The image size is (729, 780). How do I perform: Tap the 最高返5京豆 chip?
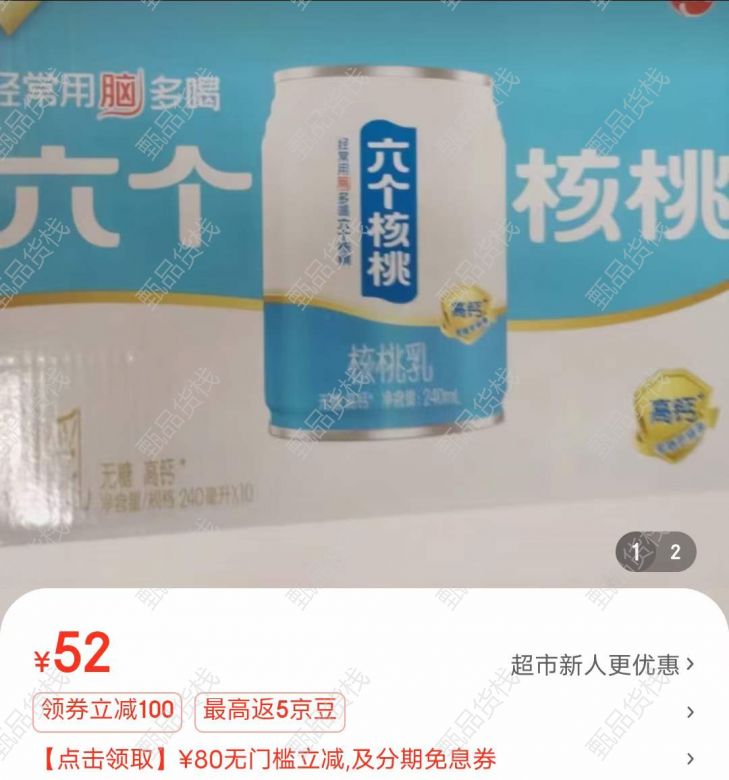coord(269,712)
